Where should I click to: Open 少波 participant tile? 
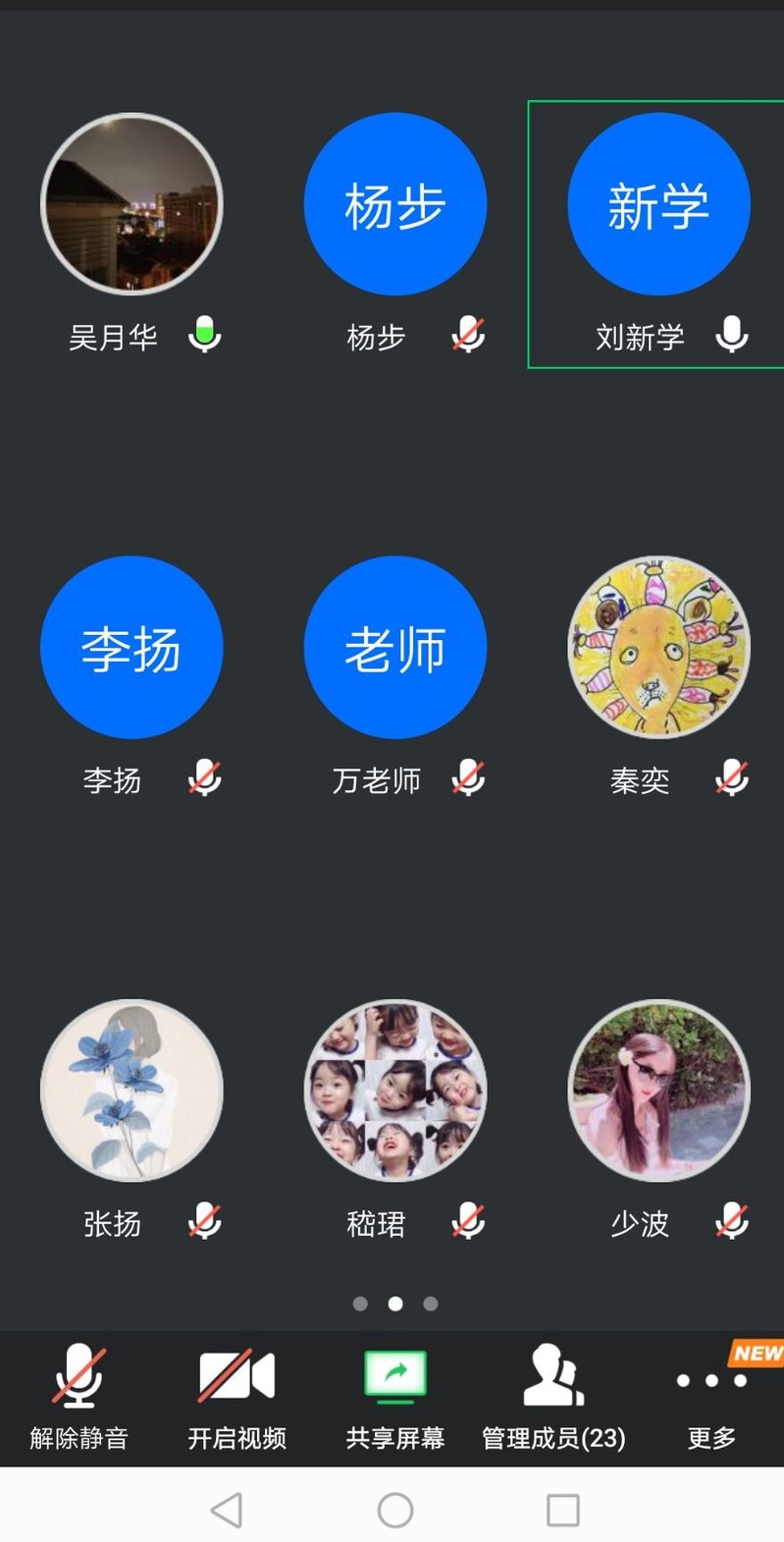pos(658,1090)
